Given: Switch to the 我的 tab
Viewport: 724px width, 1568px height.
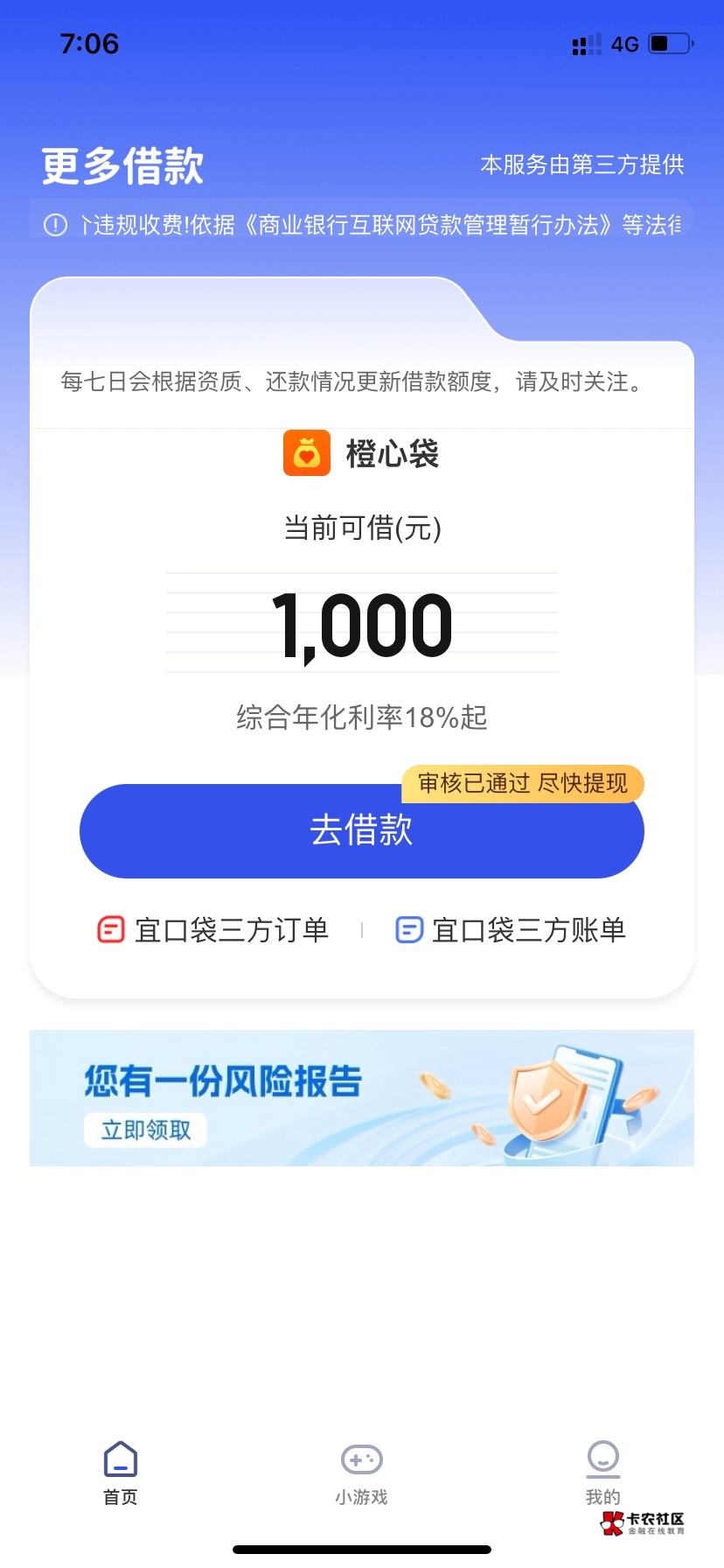Looking at the screenshot, I should (602, 1473).
